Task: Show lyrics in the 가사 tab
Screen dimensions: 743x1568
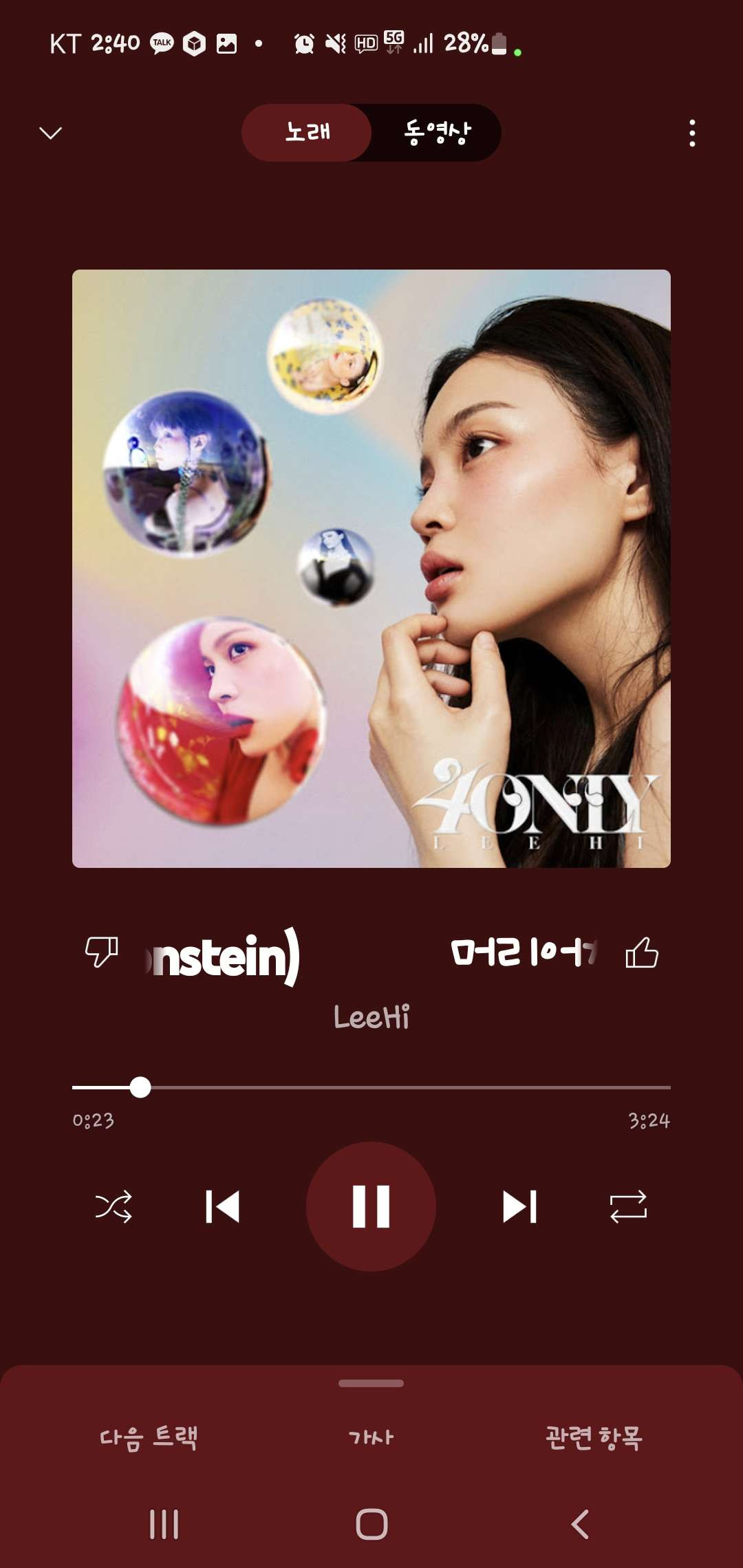Action: tap(371, 1437)
